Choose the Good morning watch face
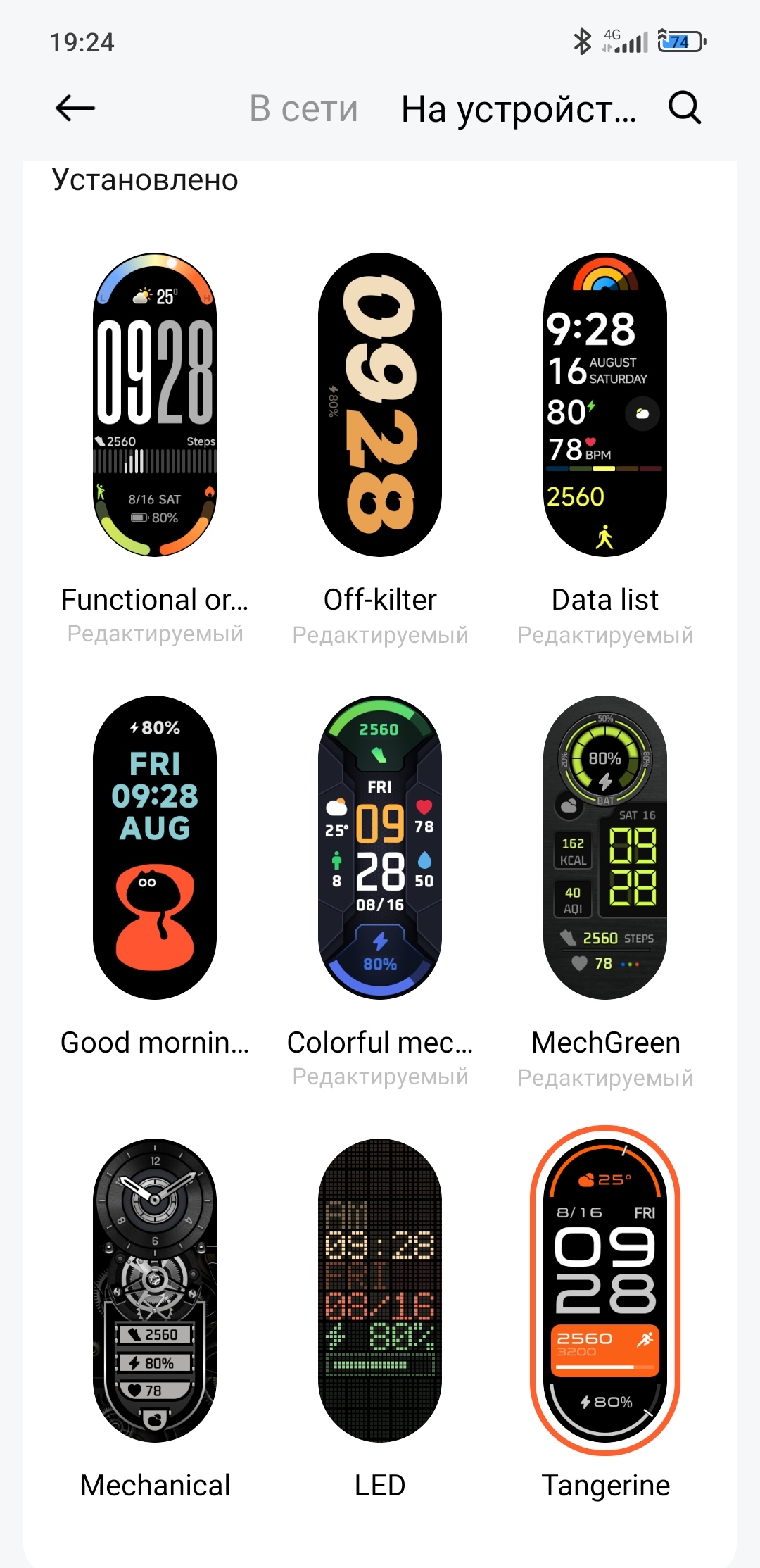The height and width of the screenshot is (1568, 760). click(155, 848)
